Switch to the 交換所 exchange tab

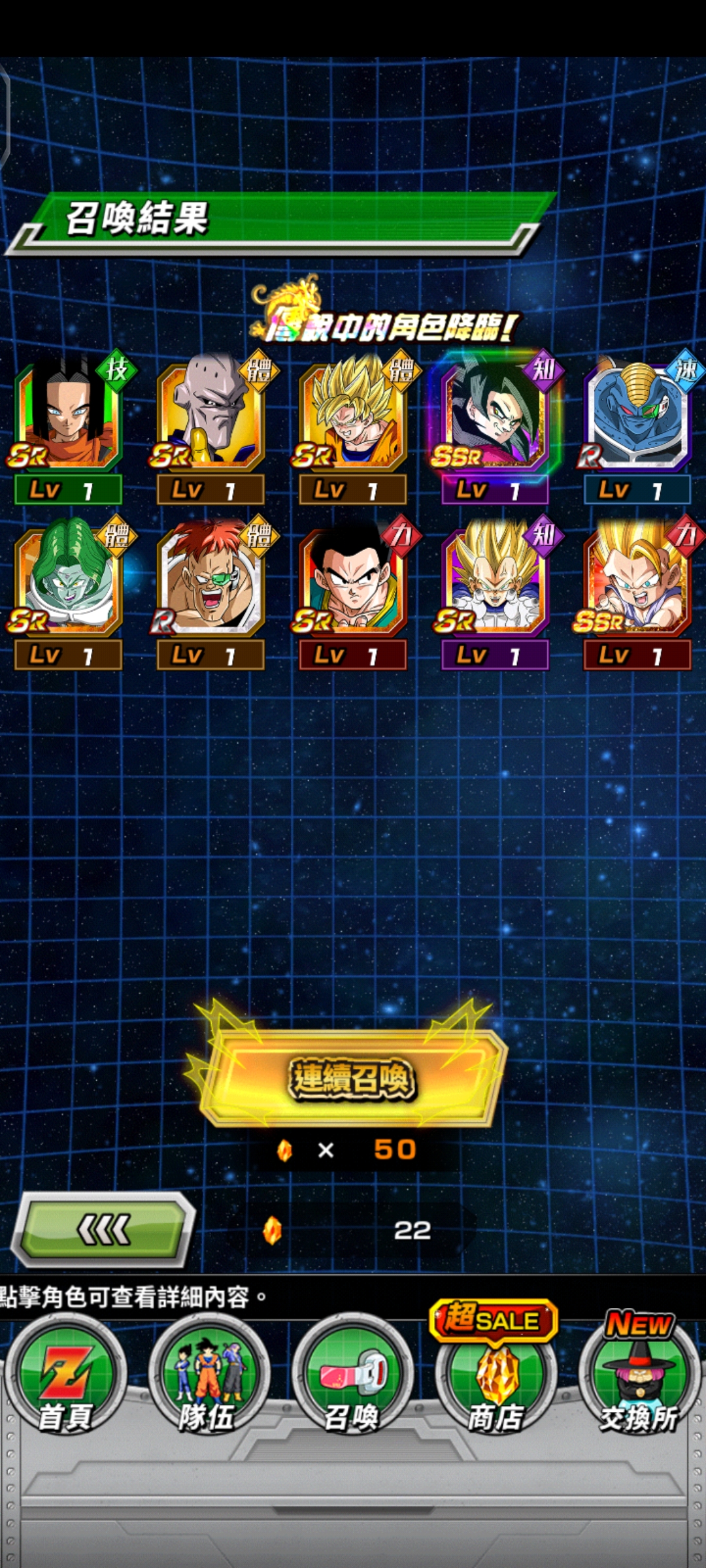click(639, 1377)
